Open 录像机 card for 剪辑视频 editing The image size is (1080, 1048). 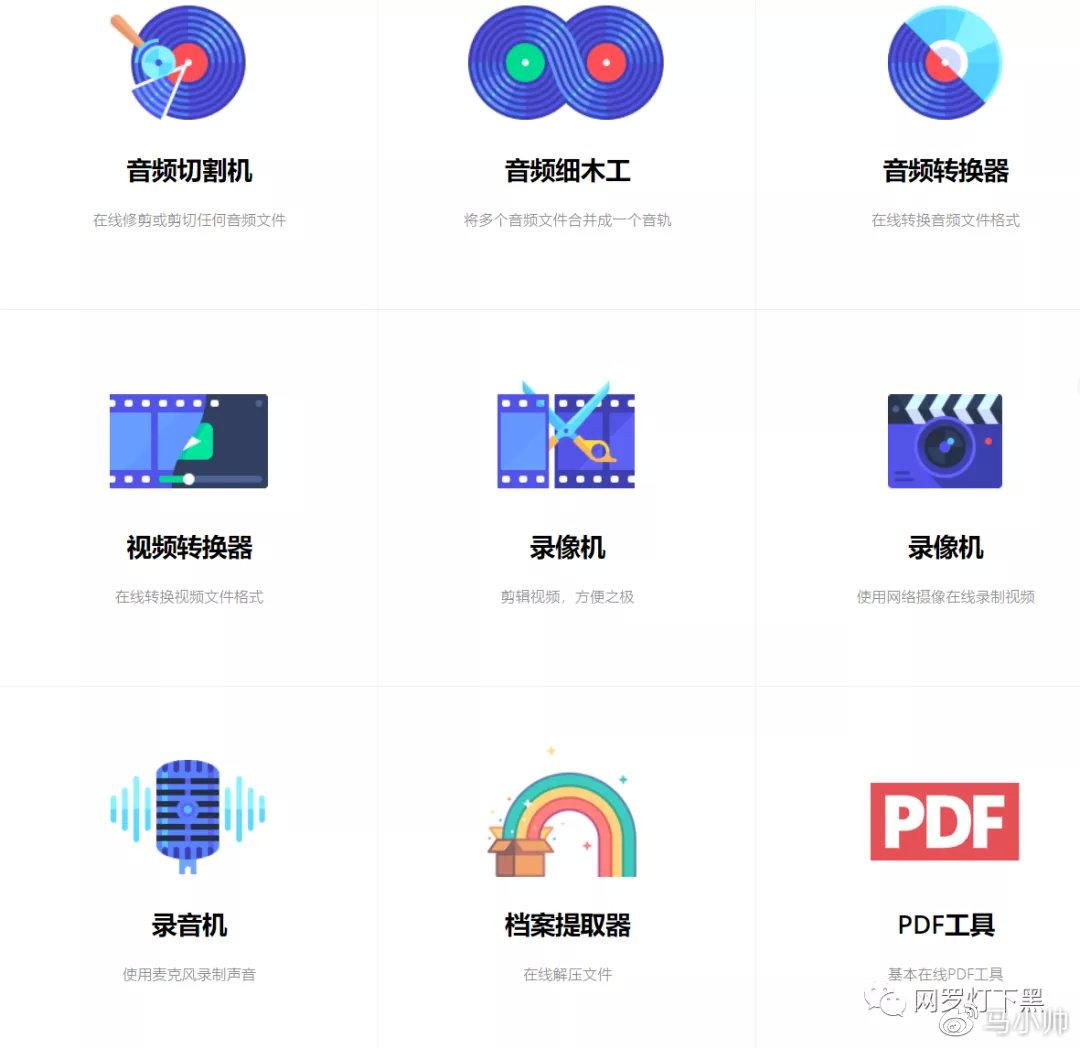[x=567, y=548]
